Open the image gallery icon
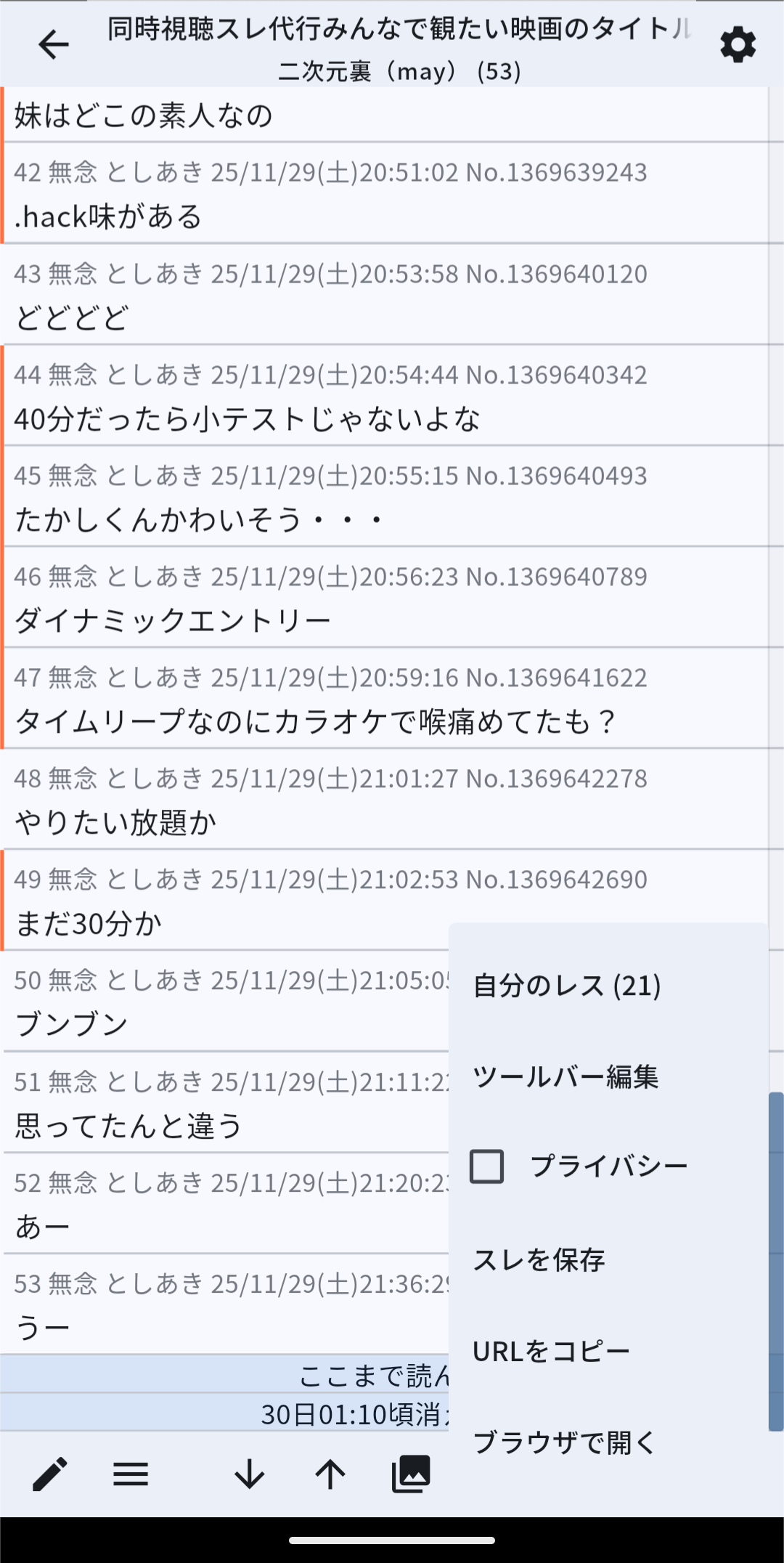 click(411, 1474)
